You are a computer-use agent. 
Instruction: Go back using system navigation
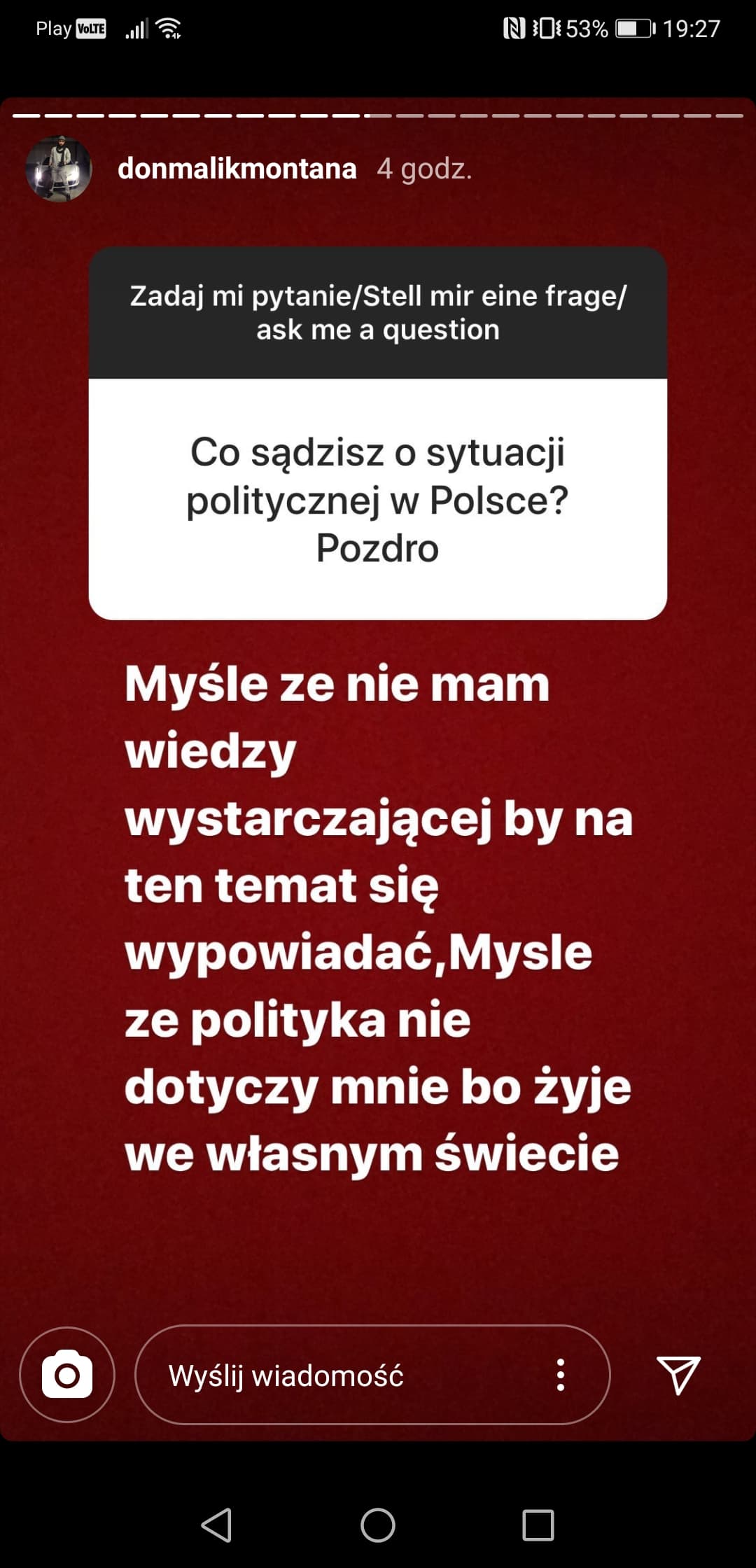tap(217, 1525)
